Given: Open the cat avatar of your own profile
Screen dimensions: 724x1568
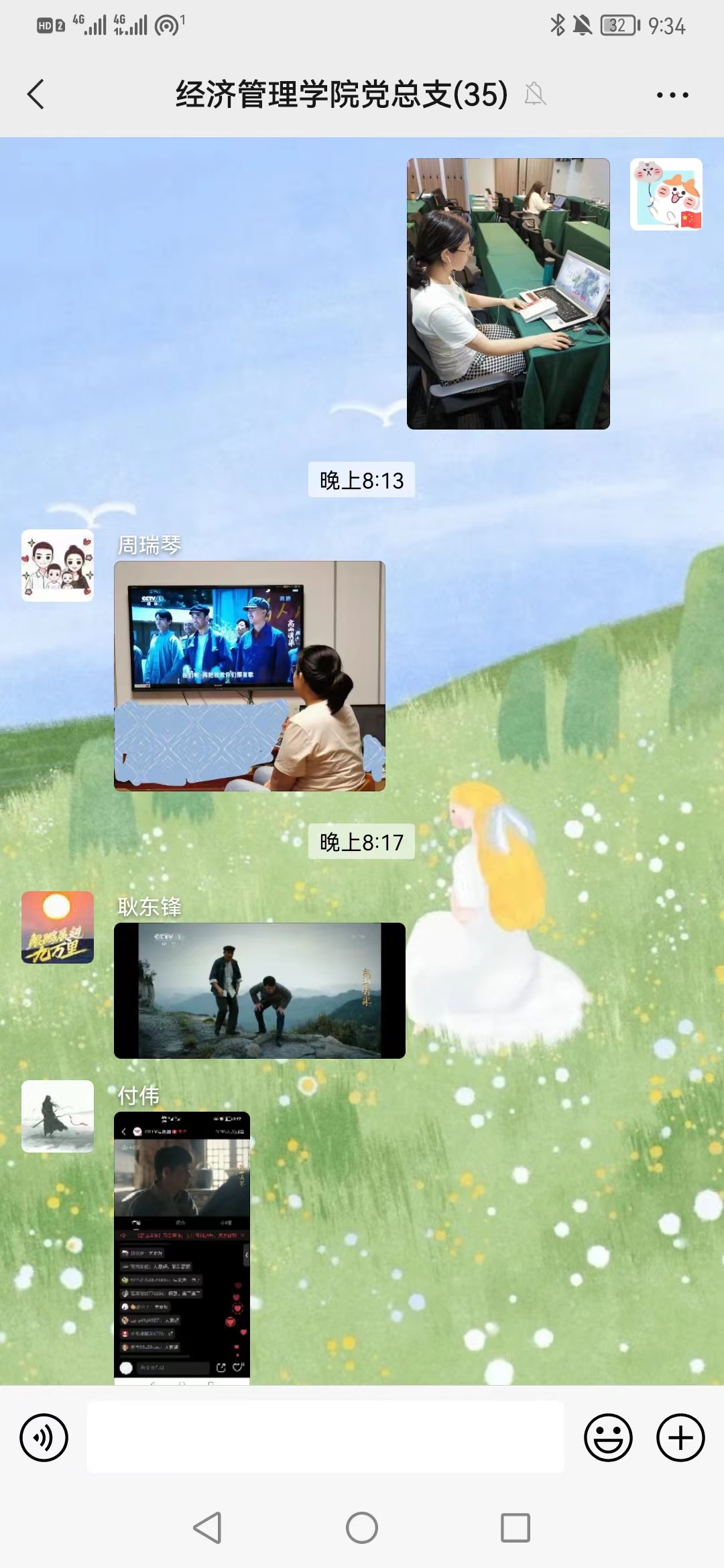Looking at the screenshot, I should pos(666,194).
